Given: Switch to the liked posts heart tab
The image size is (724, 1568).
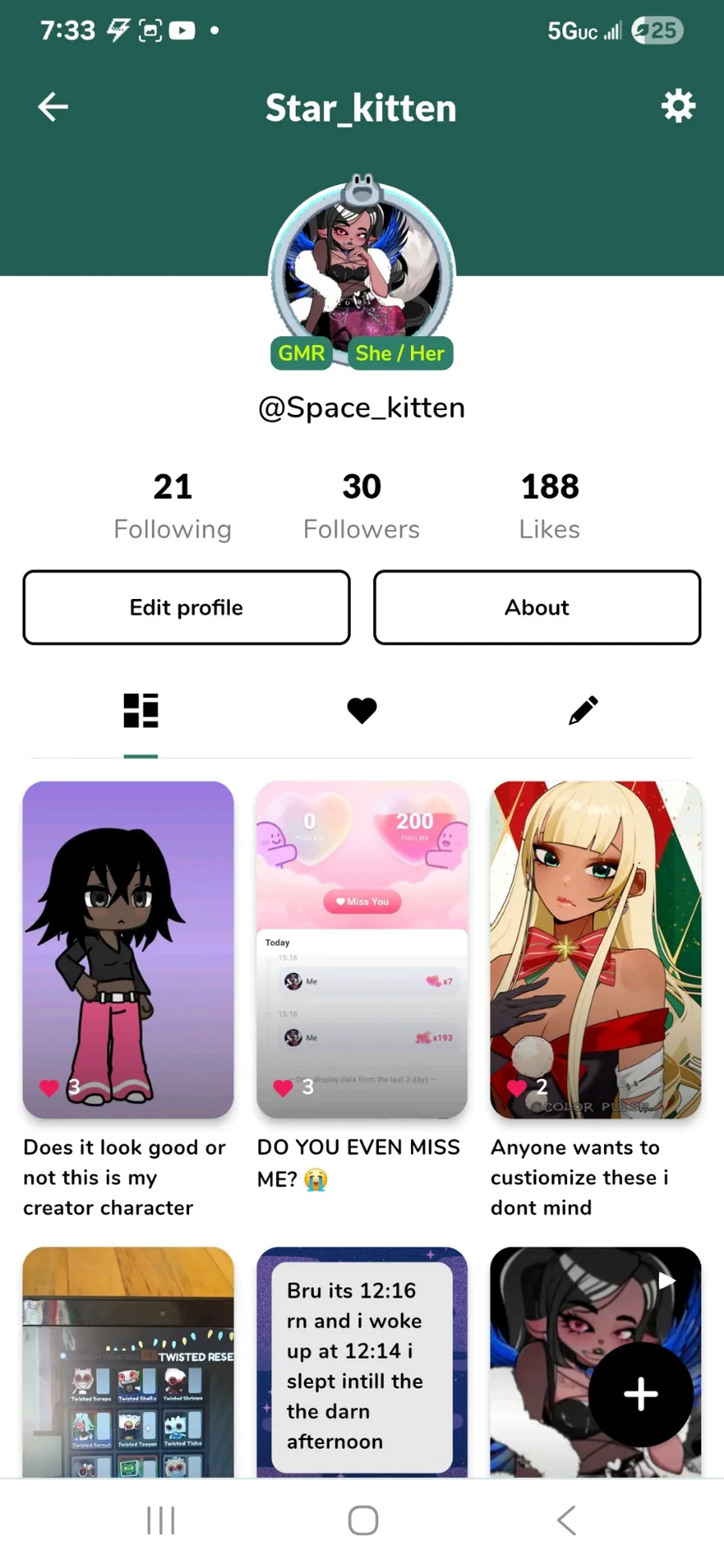Looking at the screenshot, I should (361, 711).
